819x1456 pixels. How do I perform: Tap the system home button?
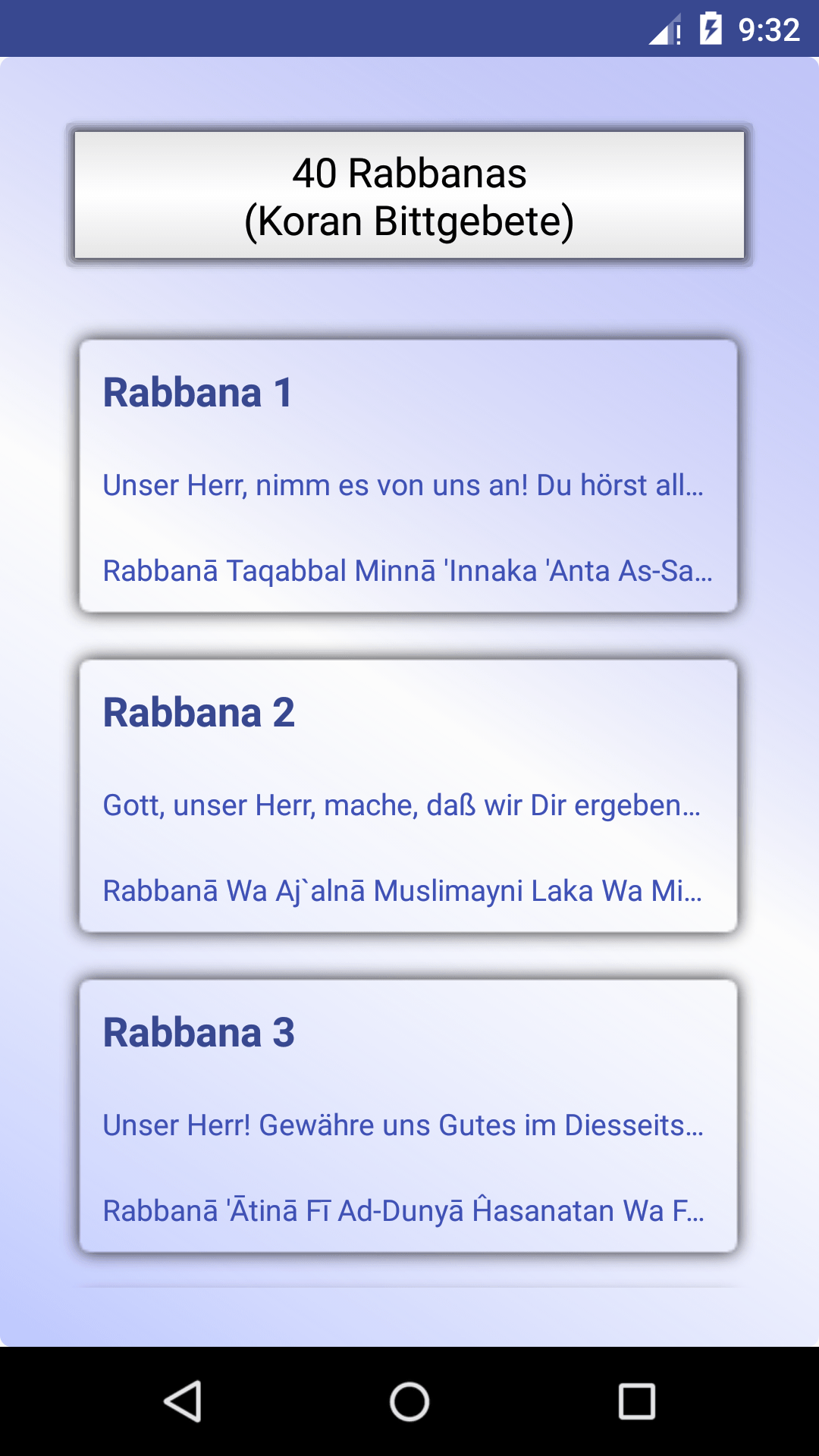coord(409,1401)
